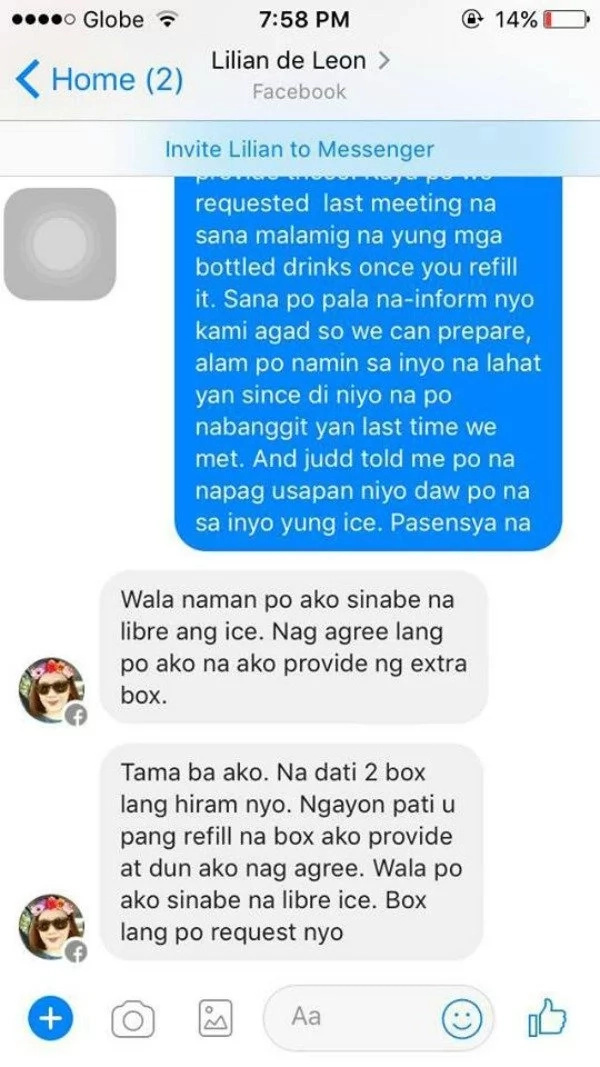This screenshot has width=600, height=1067.
Task: Open the photo gallery picker
Action: coord(215,1018)
